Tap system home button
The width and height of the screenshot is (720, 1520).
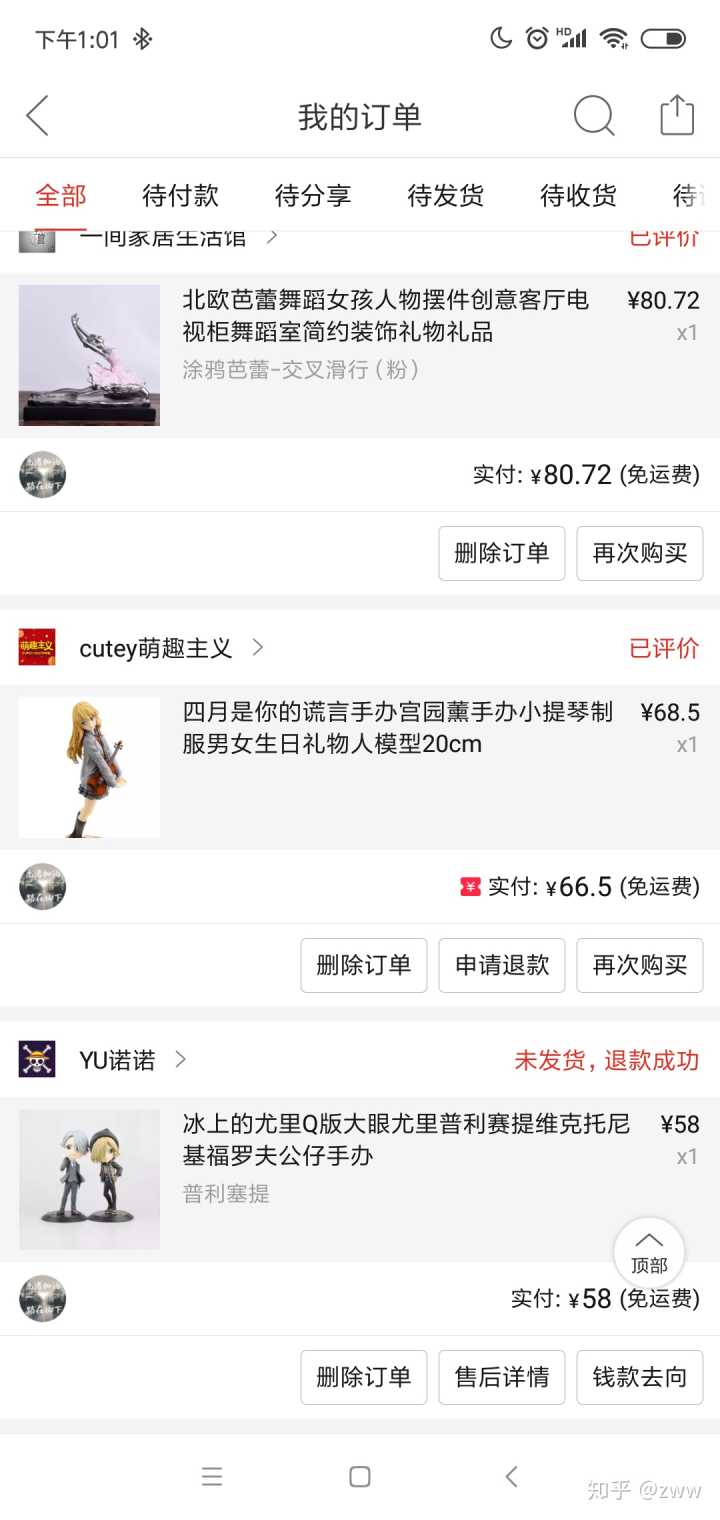(x=360, y=1477)
